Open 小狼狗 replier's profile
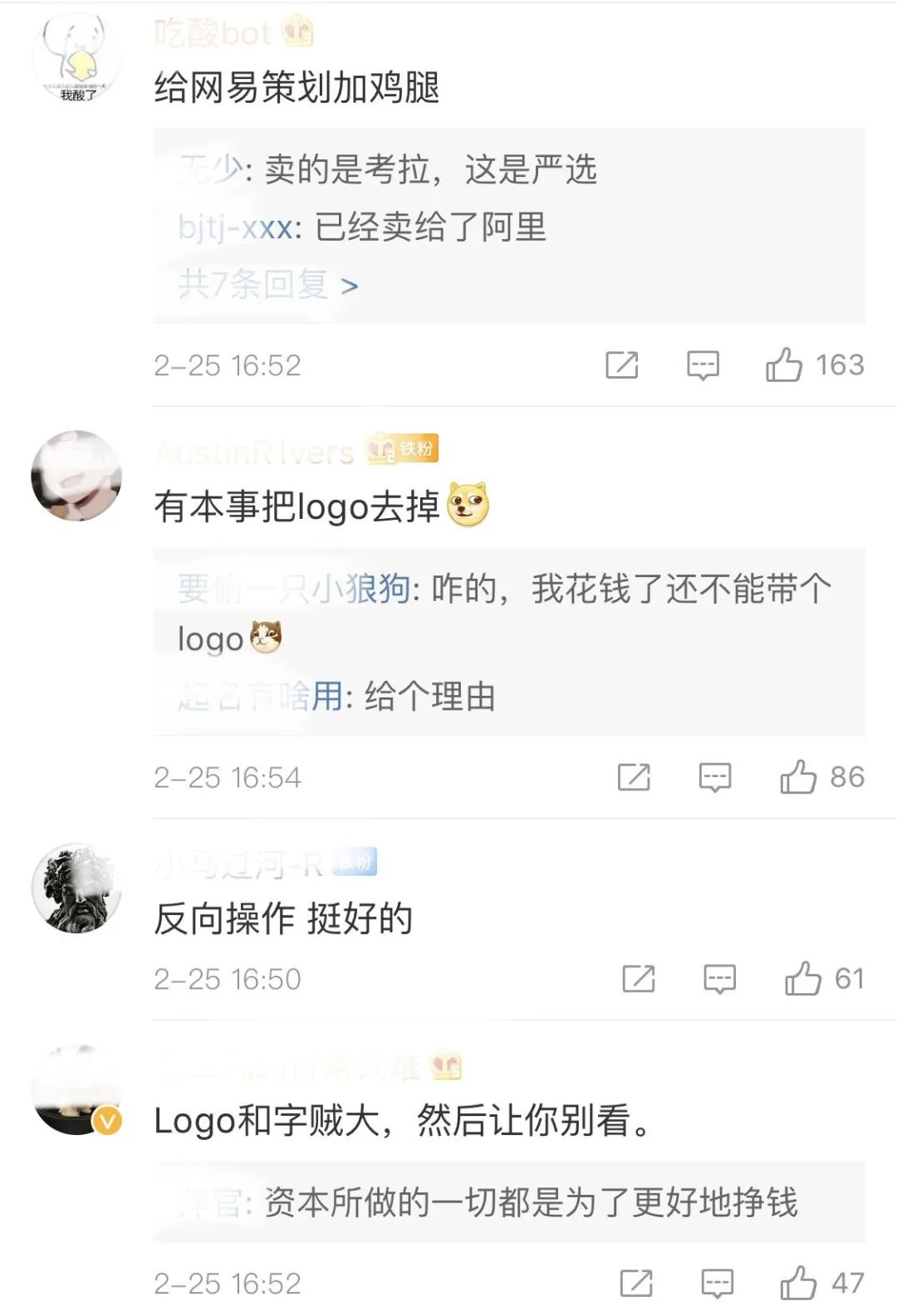 click(294, 589)
